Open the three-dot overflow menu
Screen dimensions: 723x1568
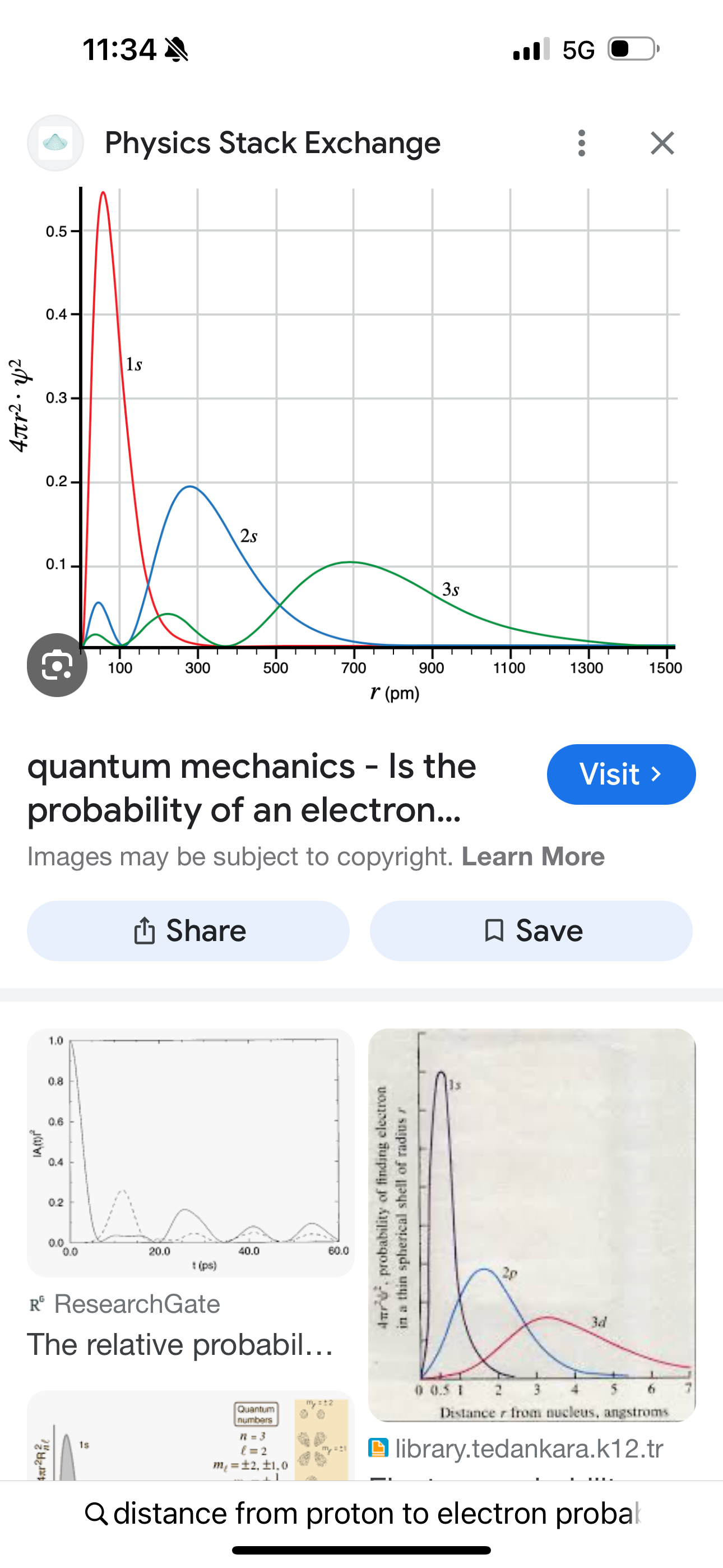[582, 143]
